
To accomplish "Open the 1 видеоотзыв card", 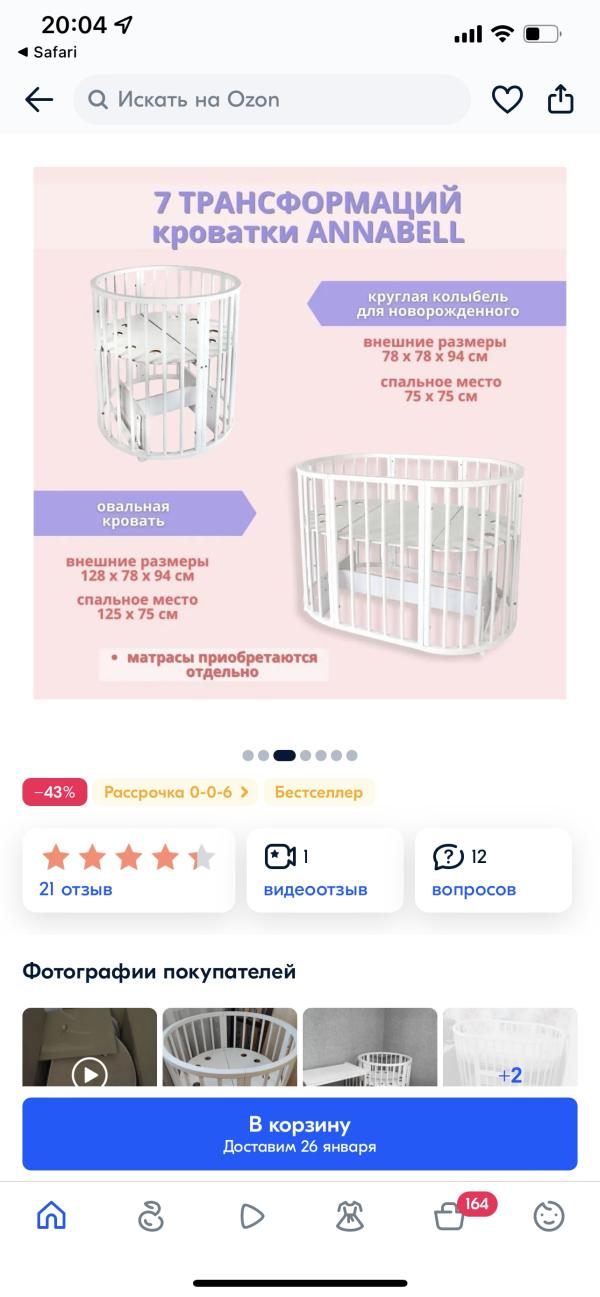I will tap(325, 871).
